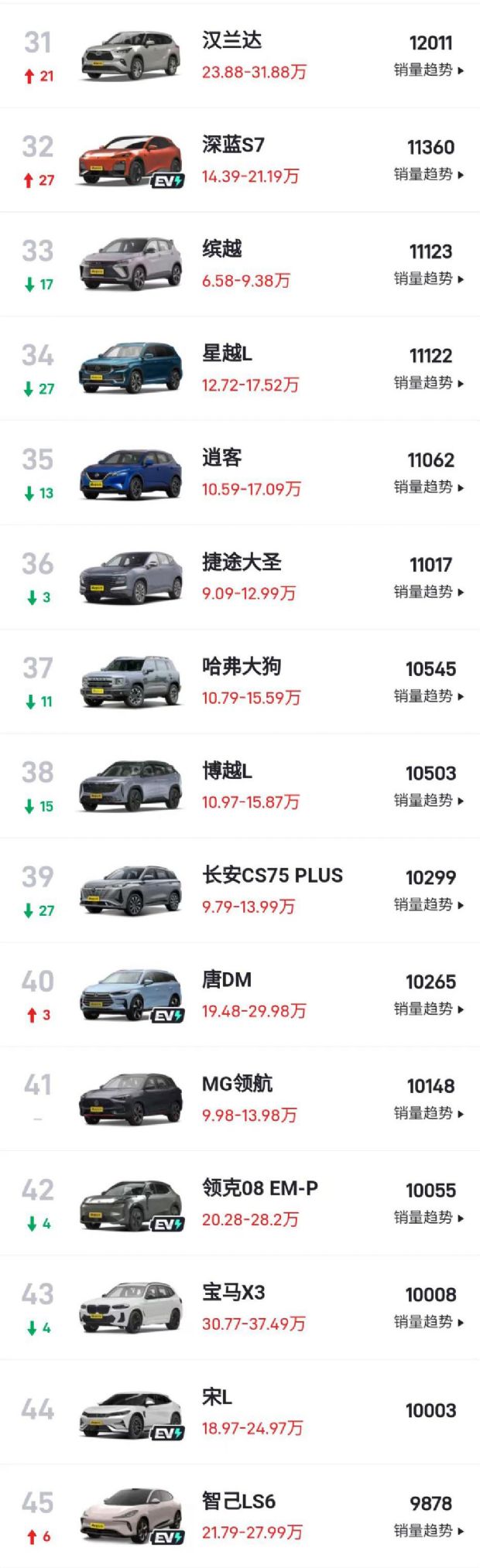Open the 博越L car row
Viewport: 480px width, 1568px height.
pyautogui.click(x=227, y=771)
